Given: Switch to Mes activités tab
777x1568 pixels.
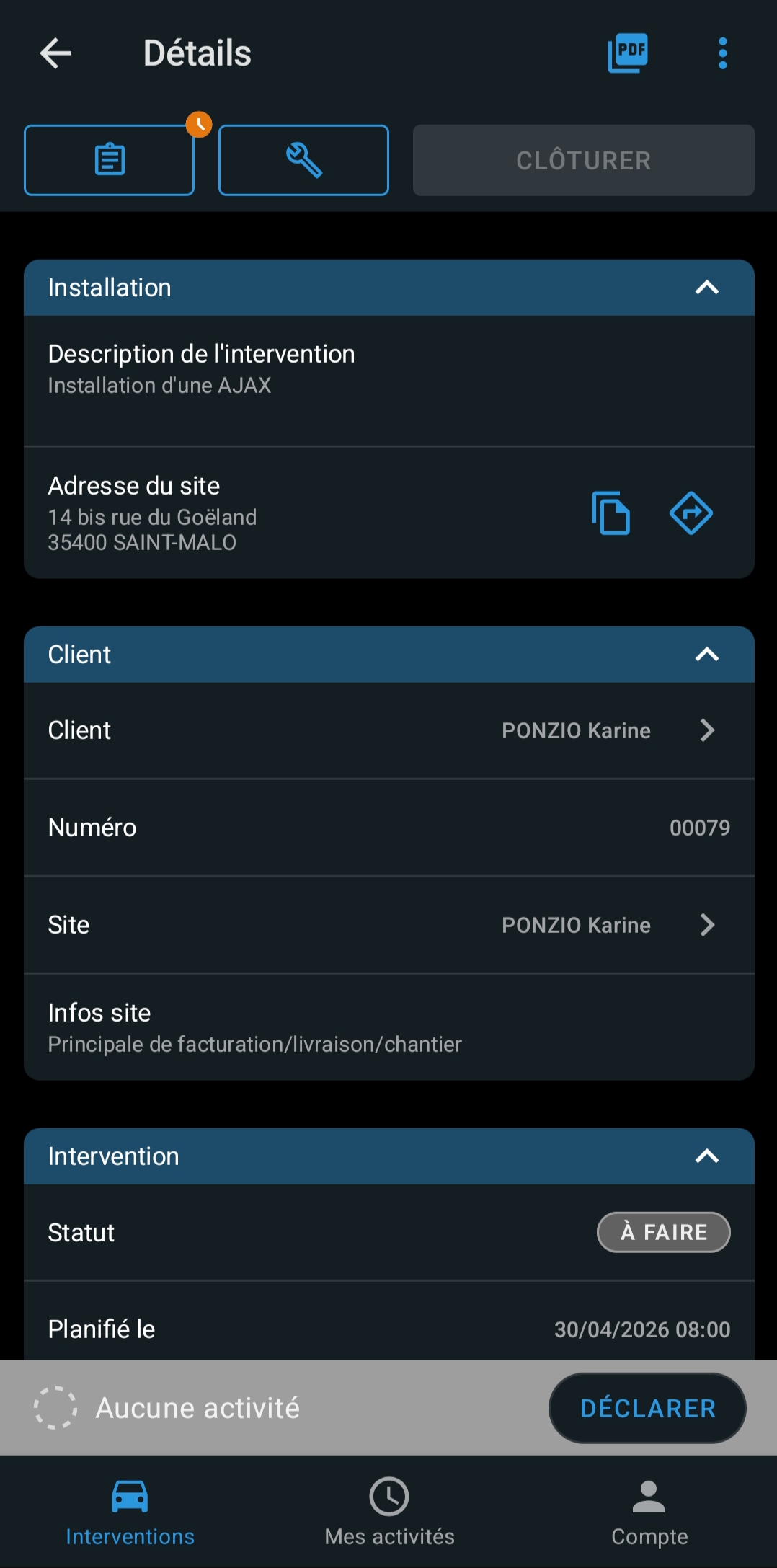Looking at the screenshot, I should coord(389,1512).
